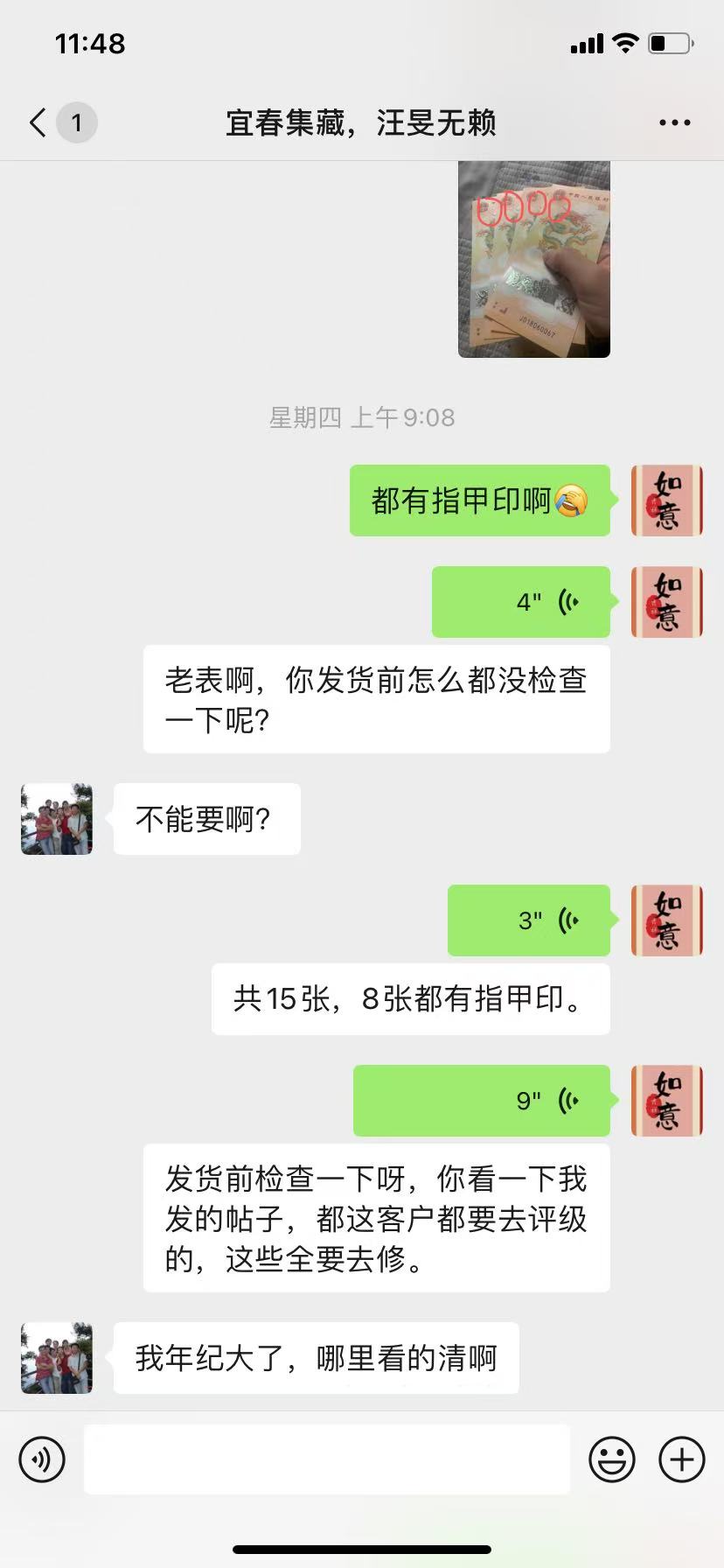Play the 9-second voice message
The width and height of the screenshot is (724, 1568).
(482, 1101)
